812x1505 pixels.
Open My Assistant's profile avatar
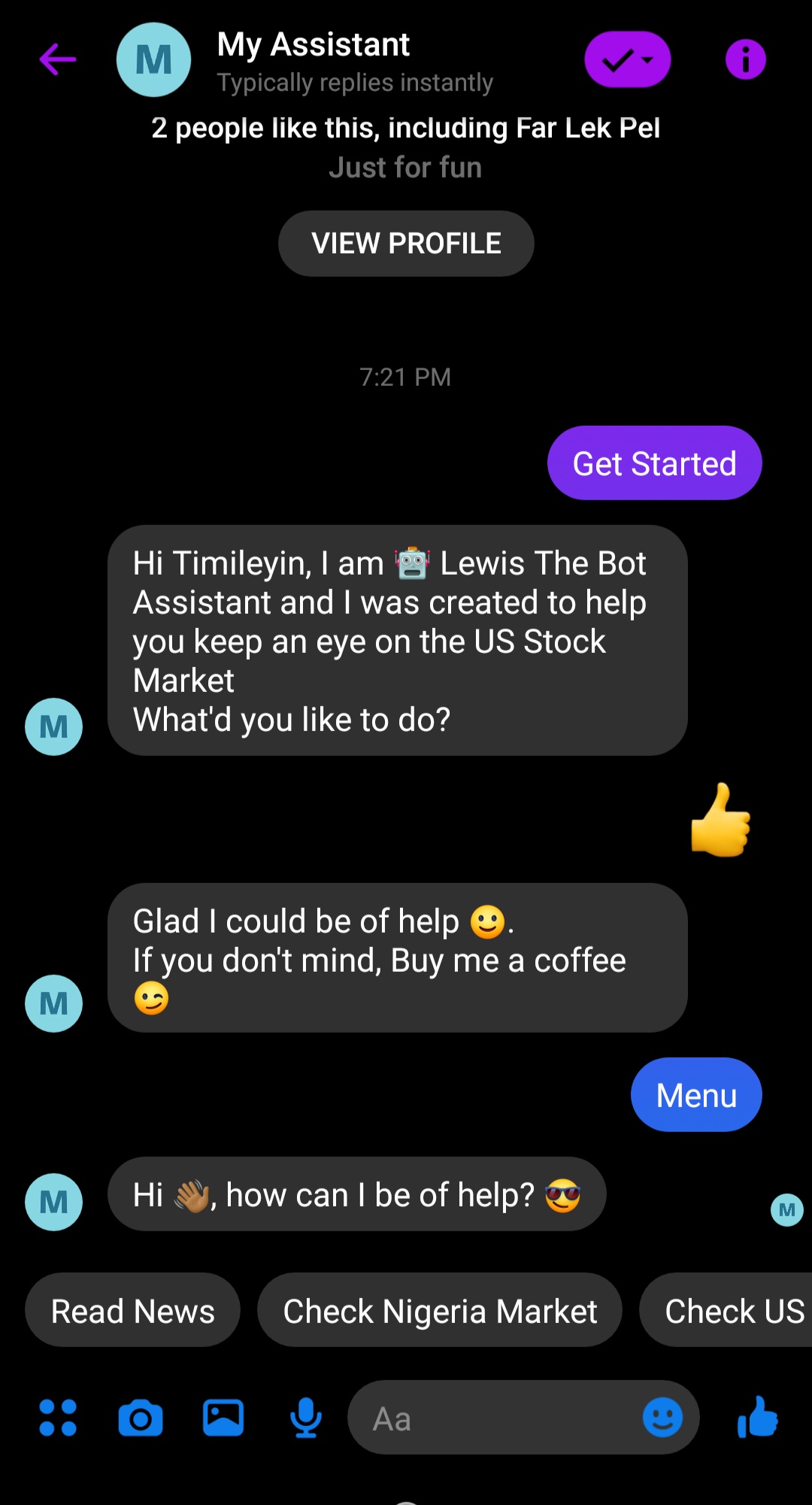pos(153,59)
